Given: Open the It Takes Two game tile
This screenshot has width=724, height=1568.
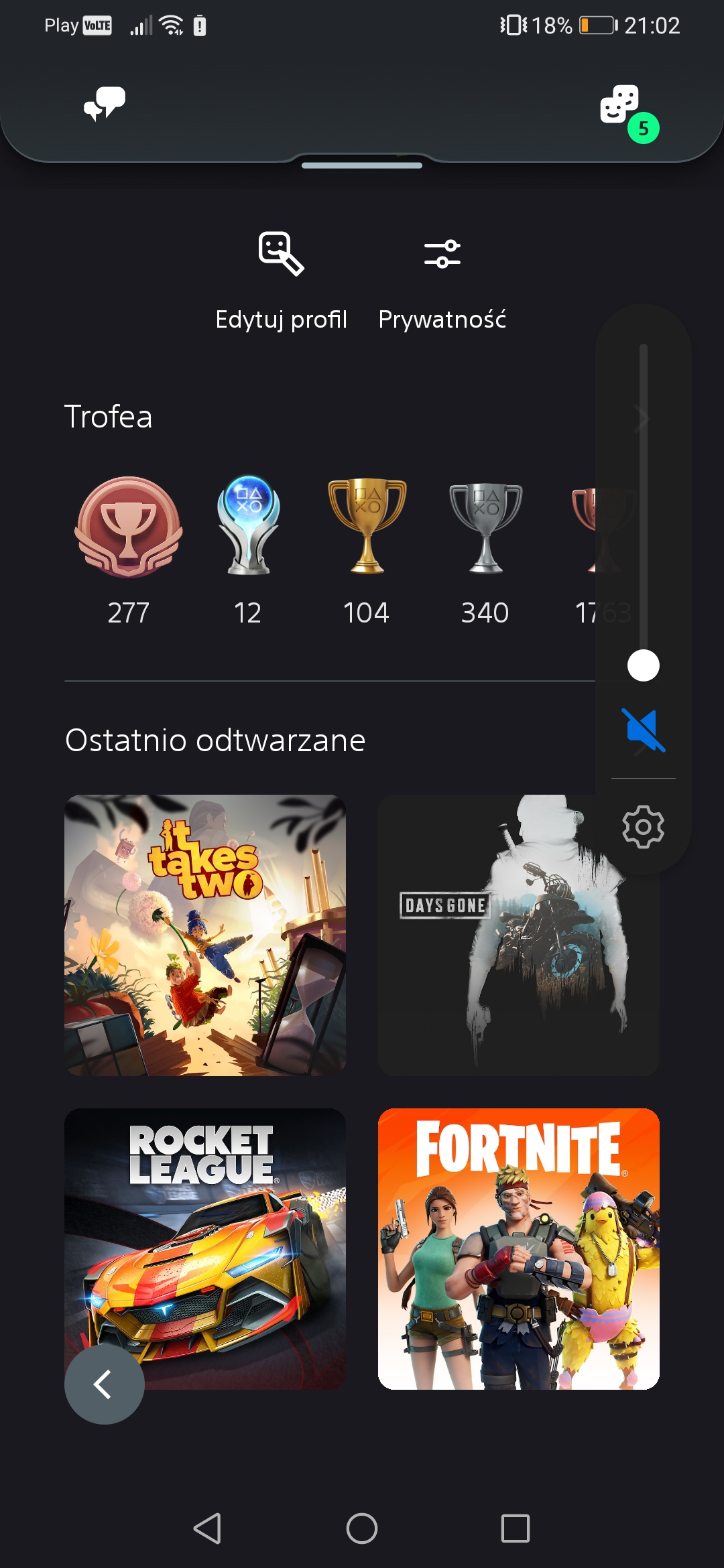Looking at the screenshot, I should [205, 935].
